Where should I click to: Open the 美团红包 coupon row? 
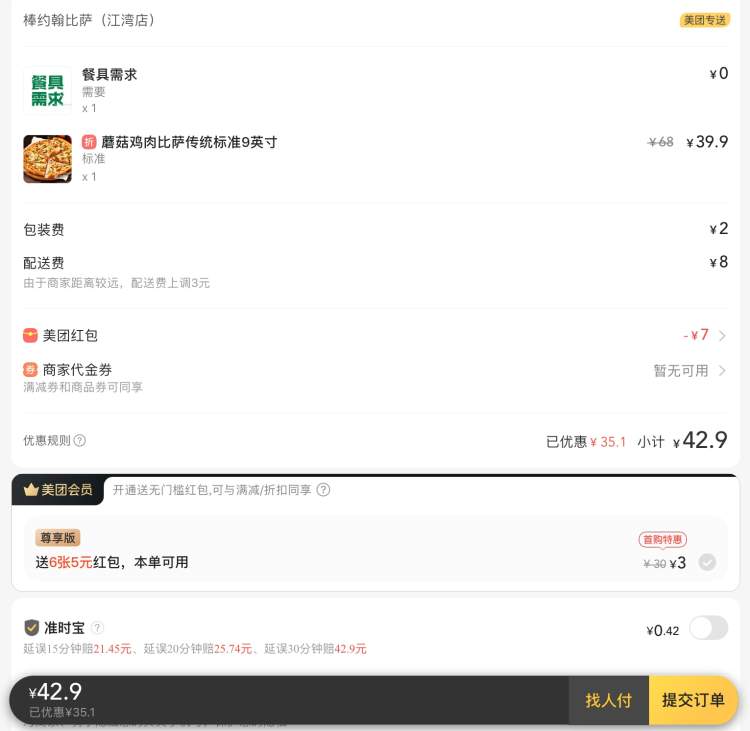(x=375, y=336)
